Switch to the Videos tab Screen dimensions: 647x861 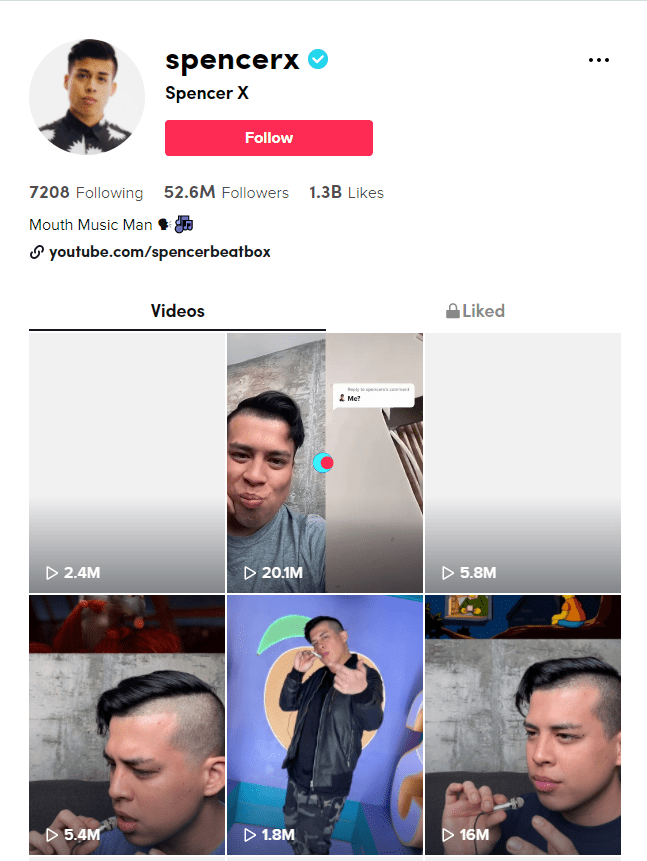tap(177, 311)
